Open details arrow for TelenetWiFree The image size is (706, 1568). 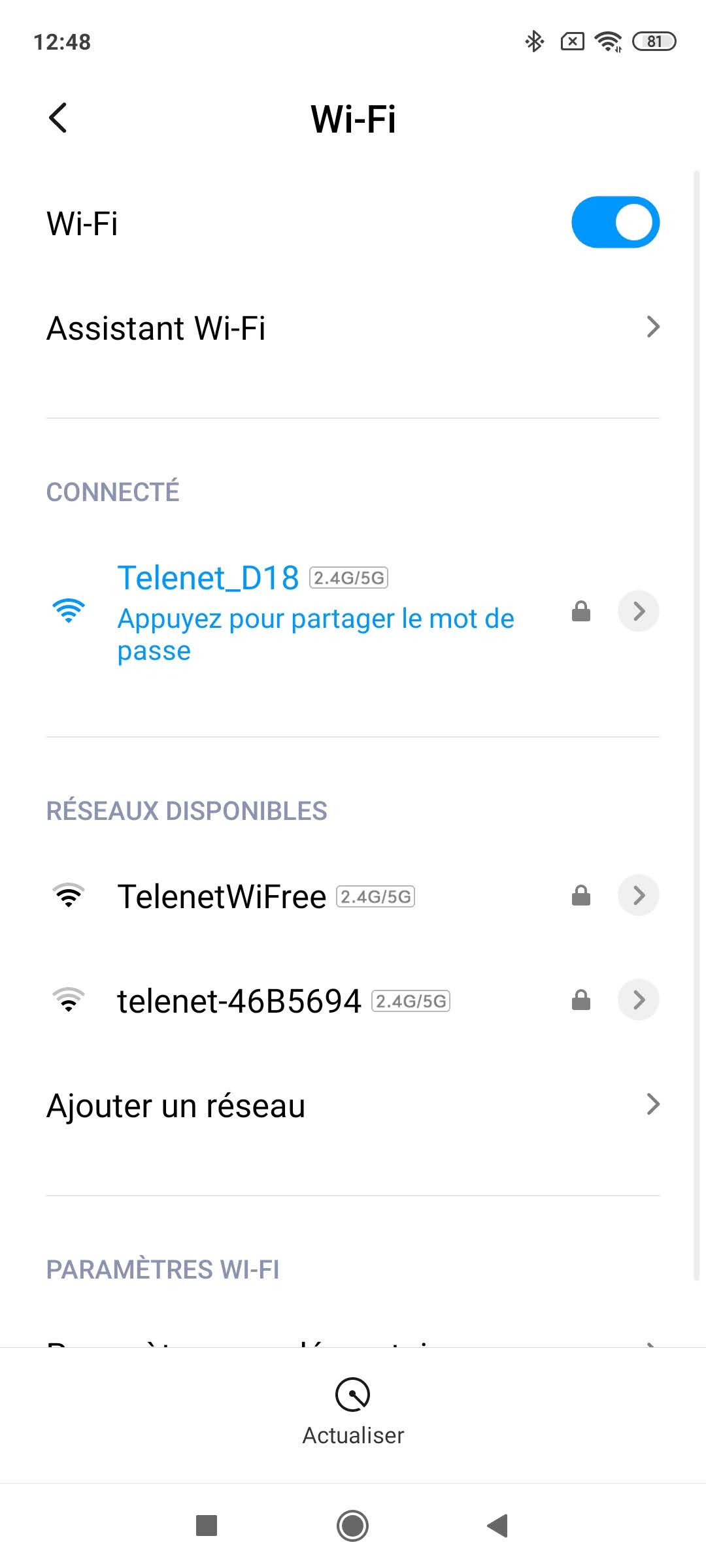coord(639,895)
